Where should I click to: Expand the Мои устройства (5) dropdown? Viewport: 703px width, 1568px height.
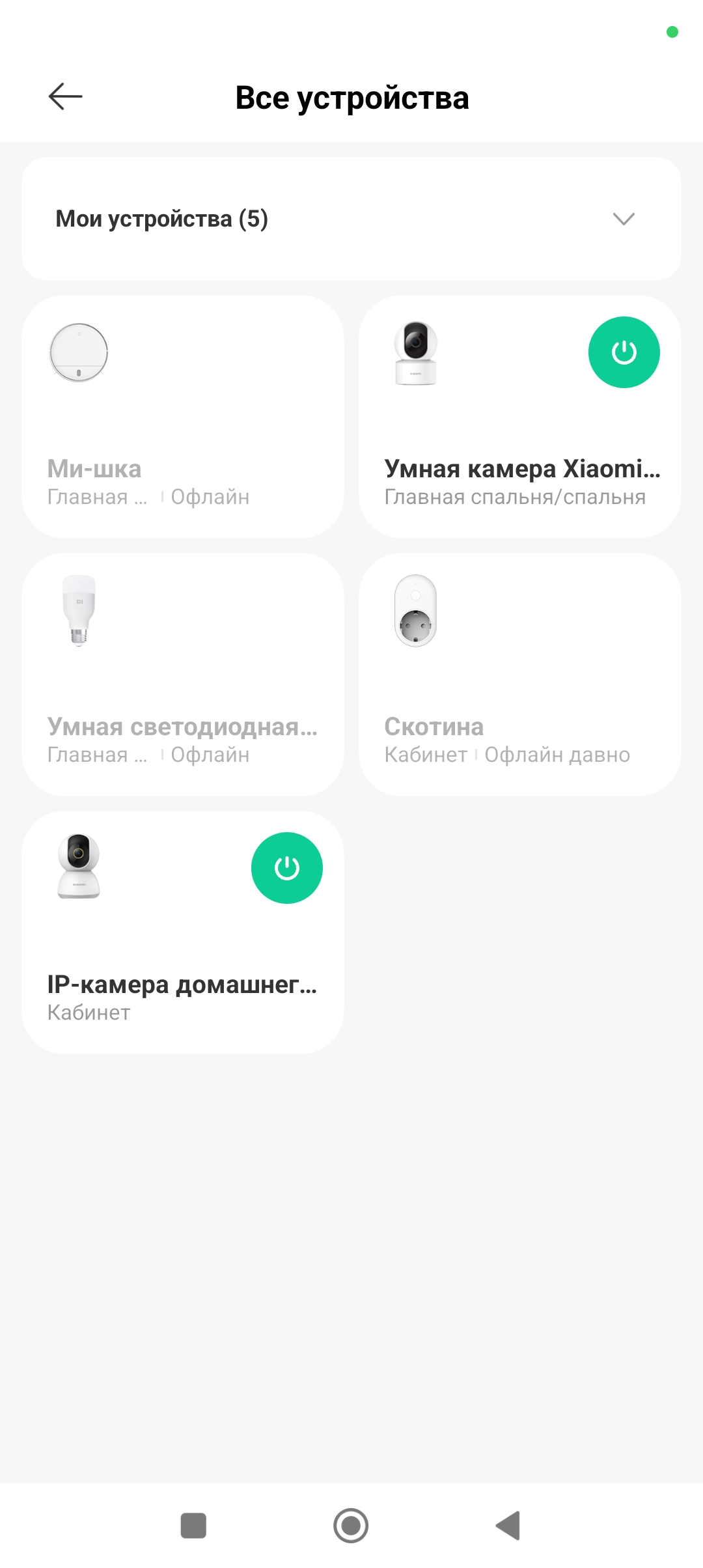623,219
